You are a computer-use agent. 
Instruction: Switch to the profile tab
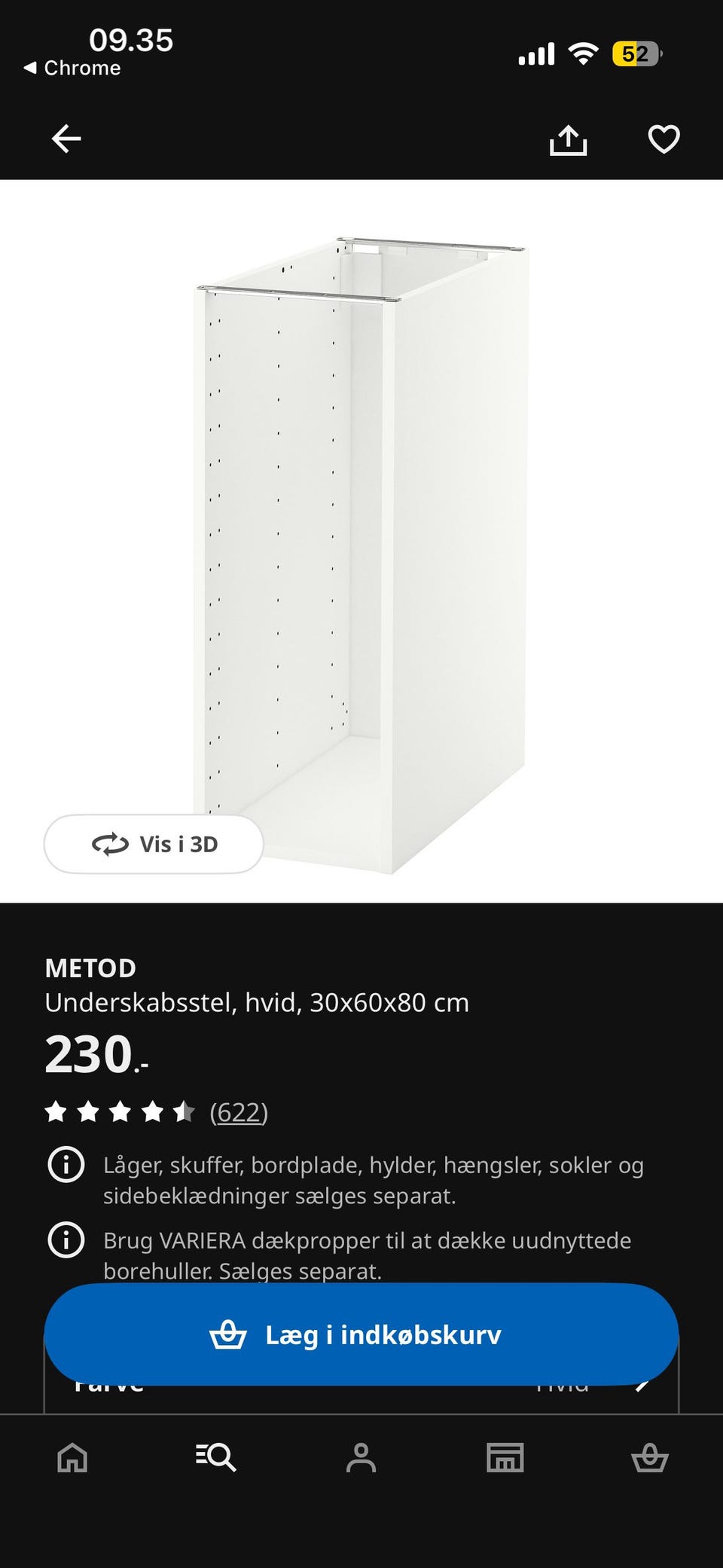pos(361,1457)
